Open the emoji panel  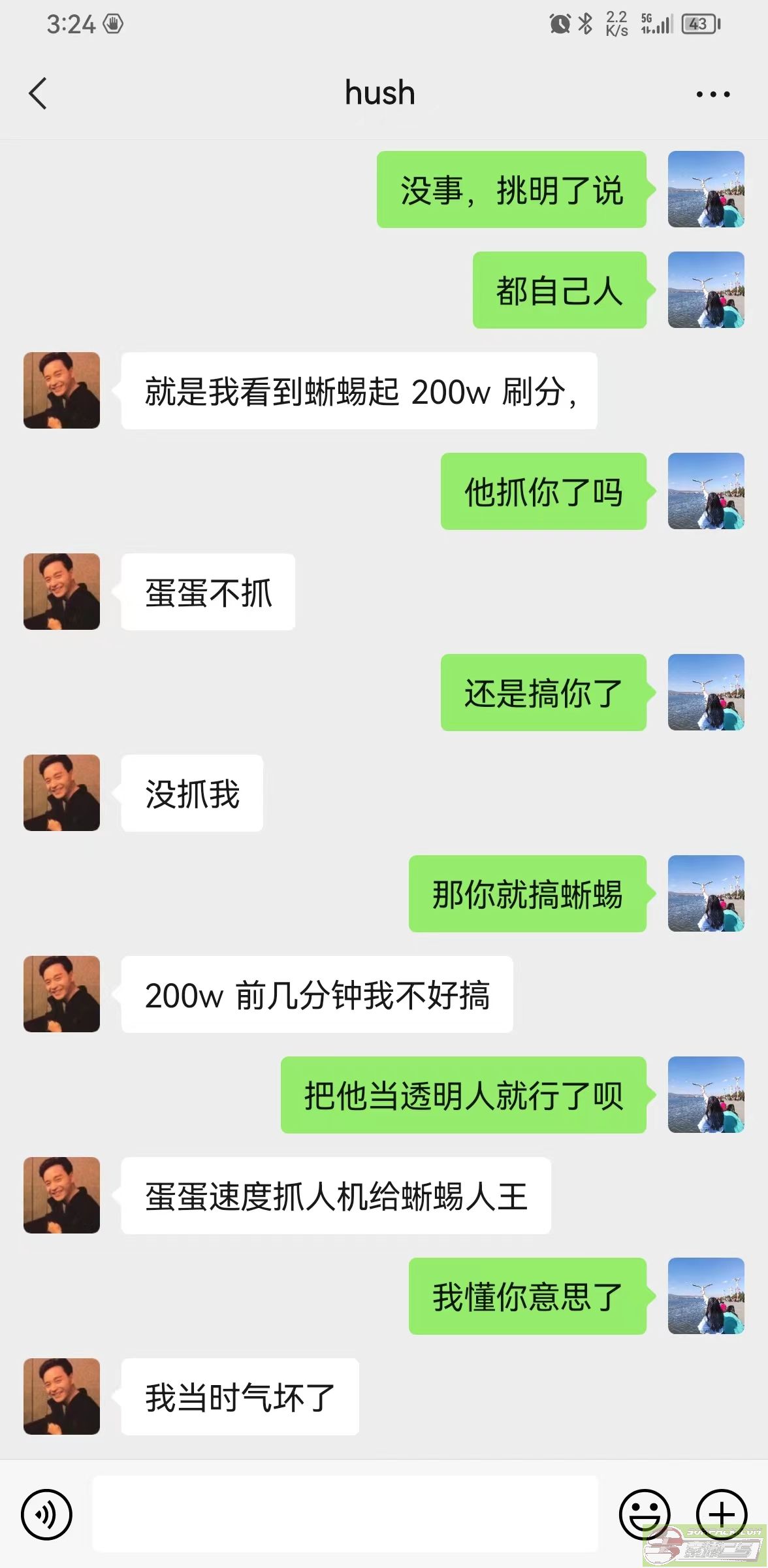(643, 1514)
